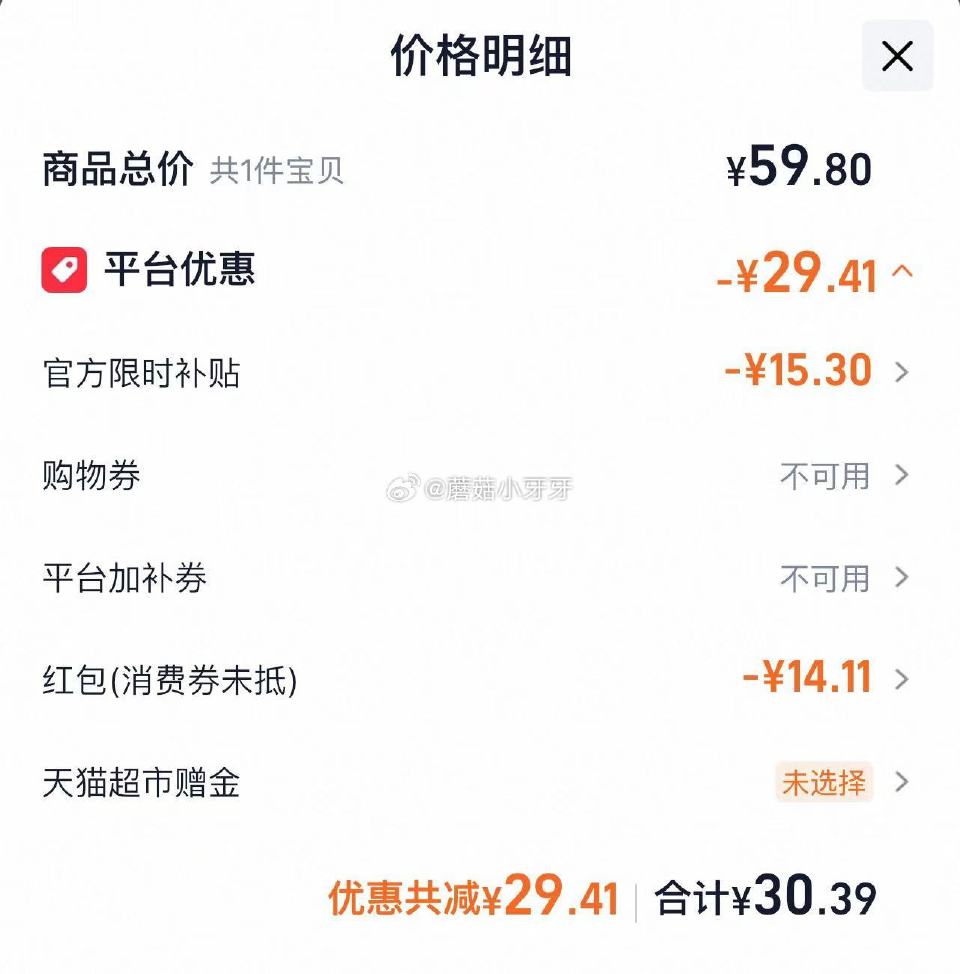Screen dimensions: 960x974
Task: Click the arrow next to 平台加补券
Action: coord(903,578)
